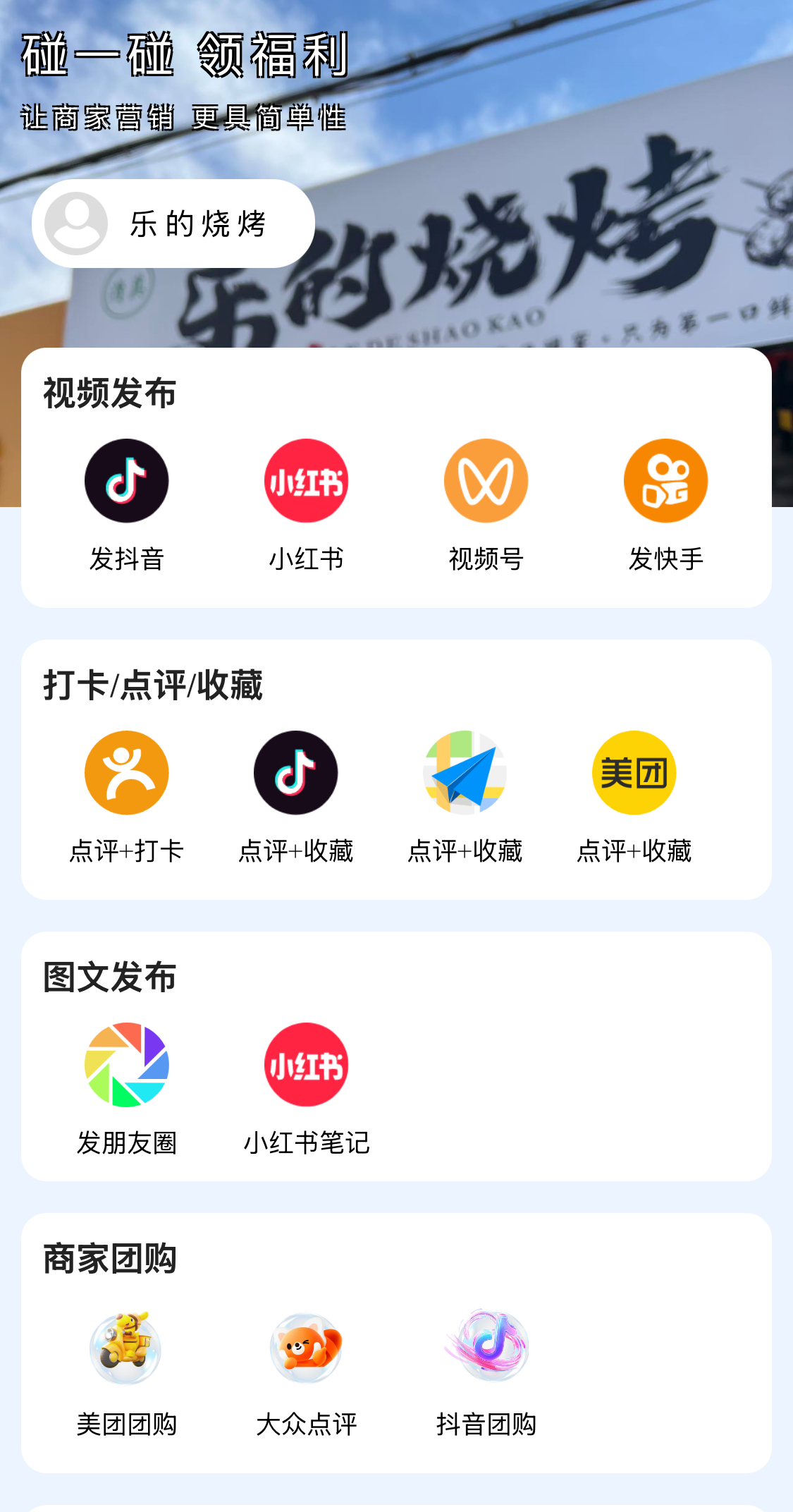Tap the 发抖音 text label
Image resolution: width=793 pixels, height=1512 pixels.
(126, 559)
